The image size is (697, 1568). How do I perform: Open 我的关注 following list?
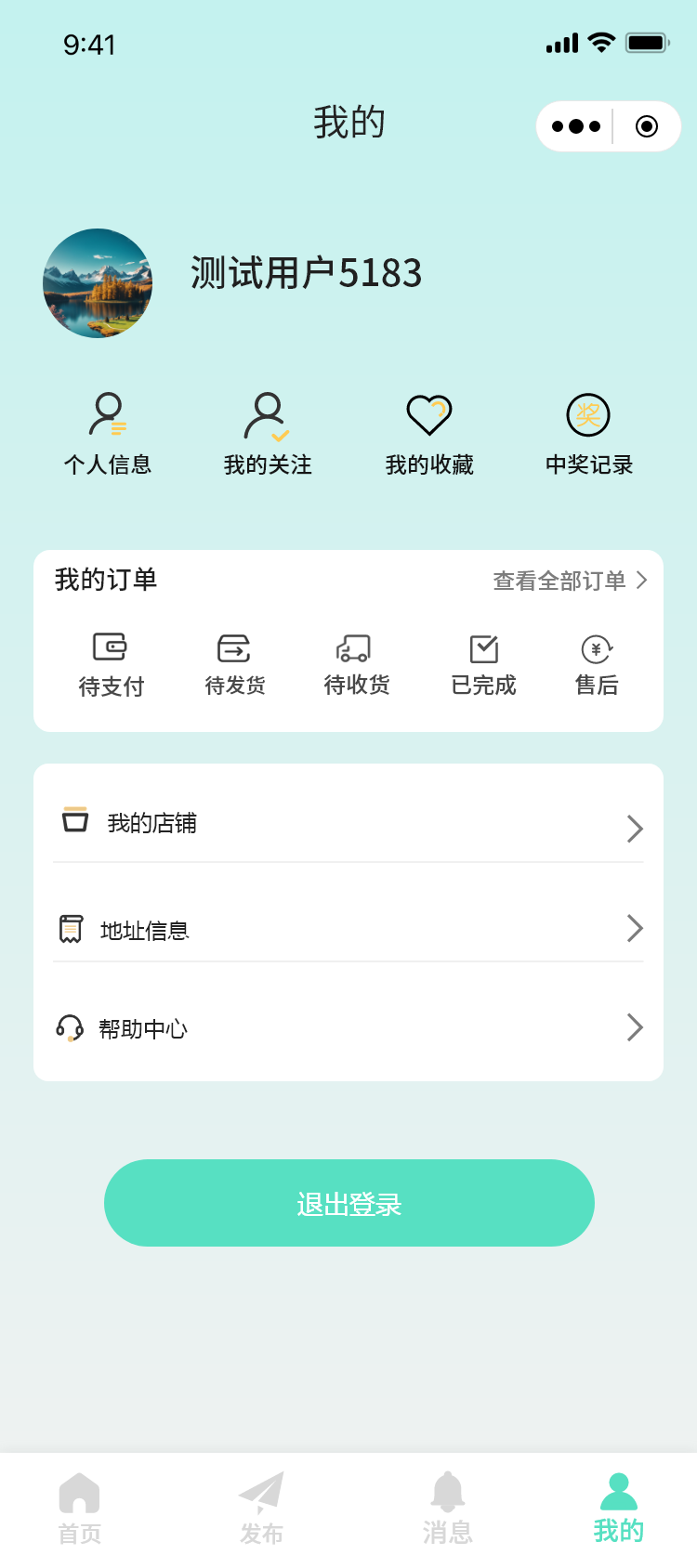click(268, 434)
